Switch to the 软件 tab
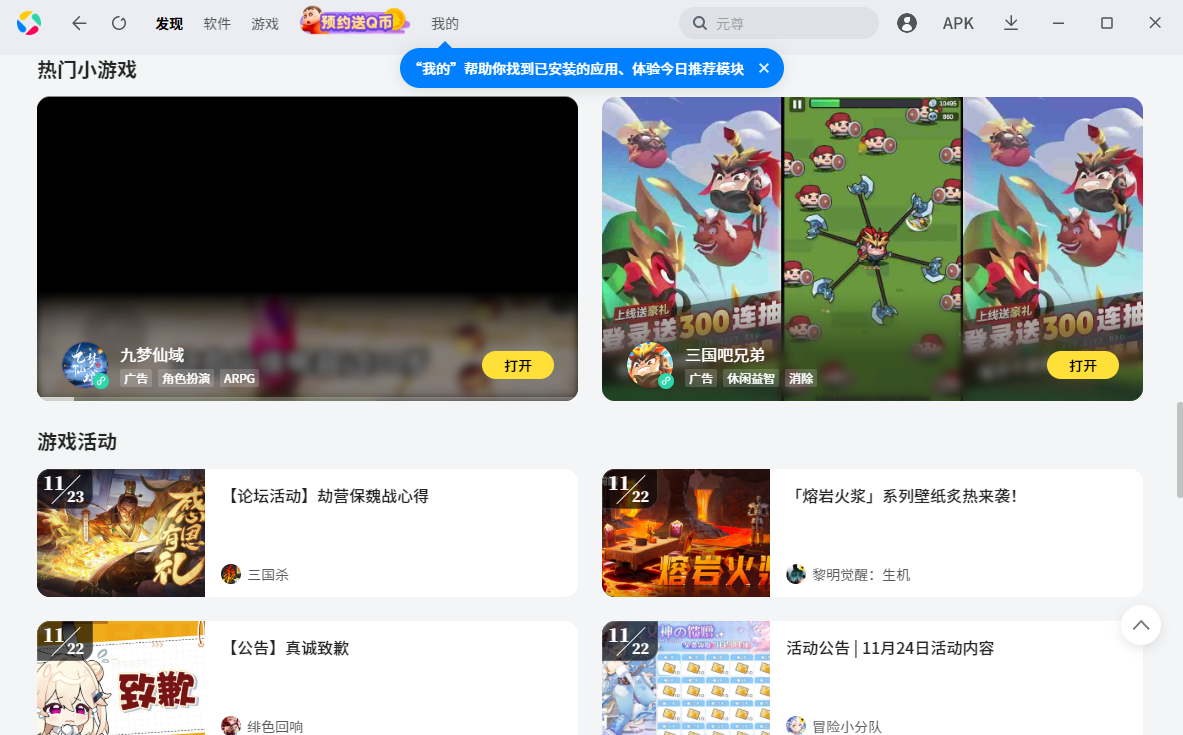 coord(217,24)
